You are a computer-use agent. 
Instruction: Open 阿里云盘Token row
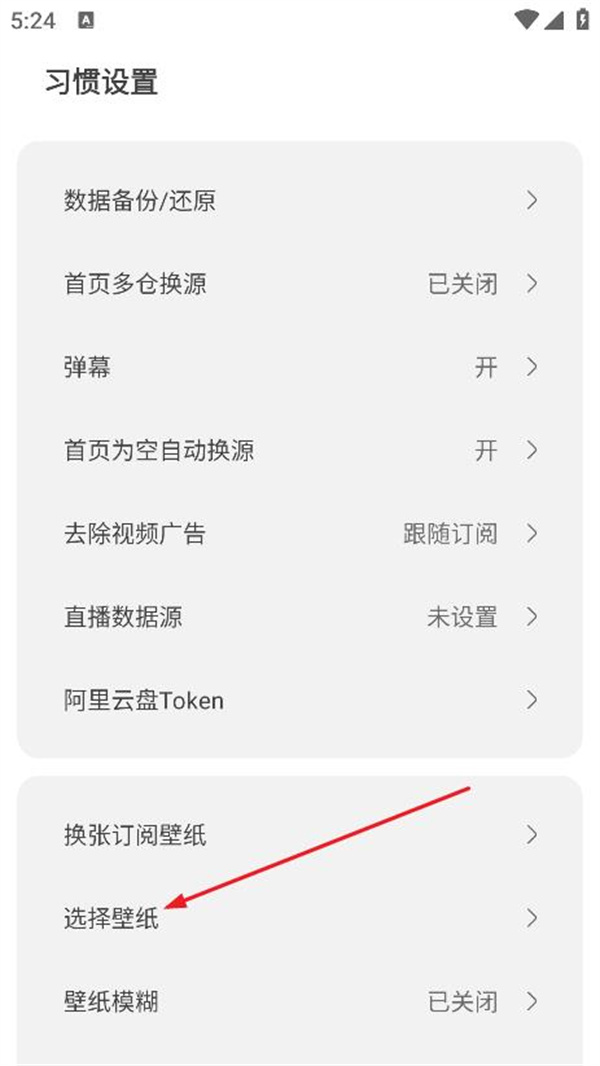pyautogui.click(x=300, y=700)
